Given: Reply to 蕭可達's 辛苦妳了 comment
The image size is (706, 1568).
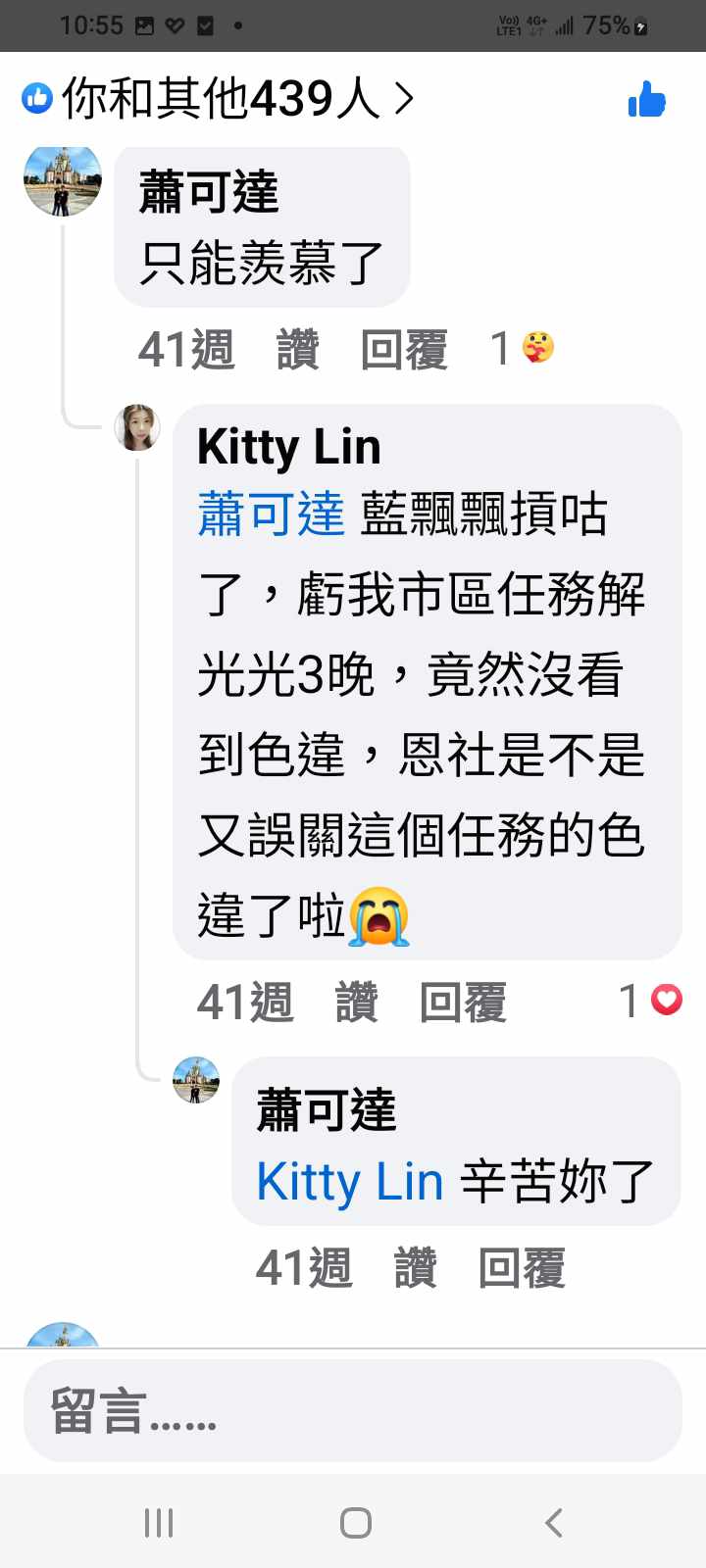Looking at the screenshot, I should (x=522, y=1268).
